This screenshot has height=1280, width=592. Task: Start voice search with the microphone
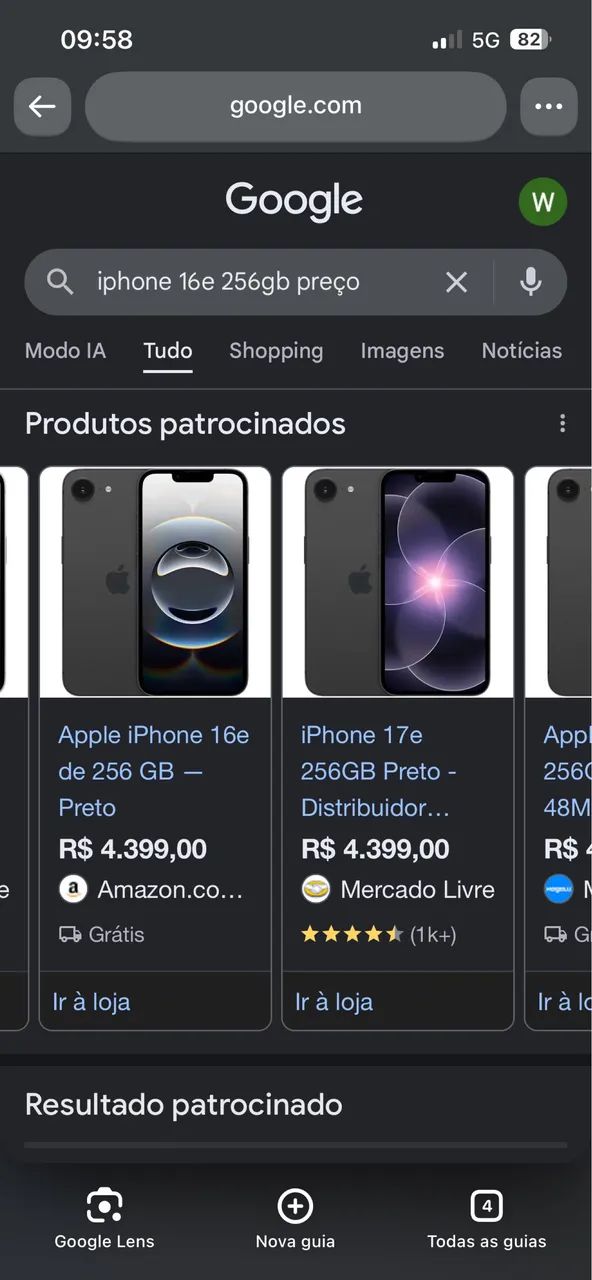pos(531,282)
